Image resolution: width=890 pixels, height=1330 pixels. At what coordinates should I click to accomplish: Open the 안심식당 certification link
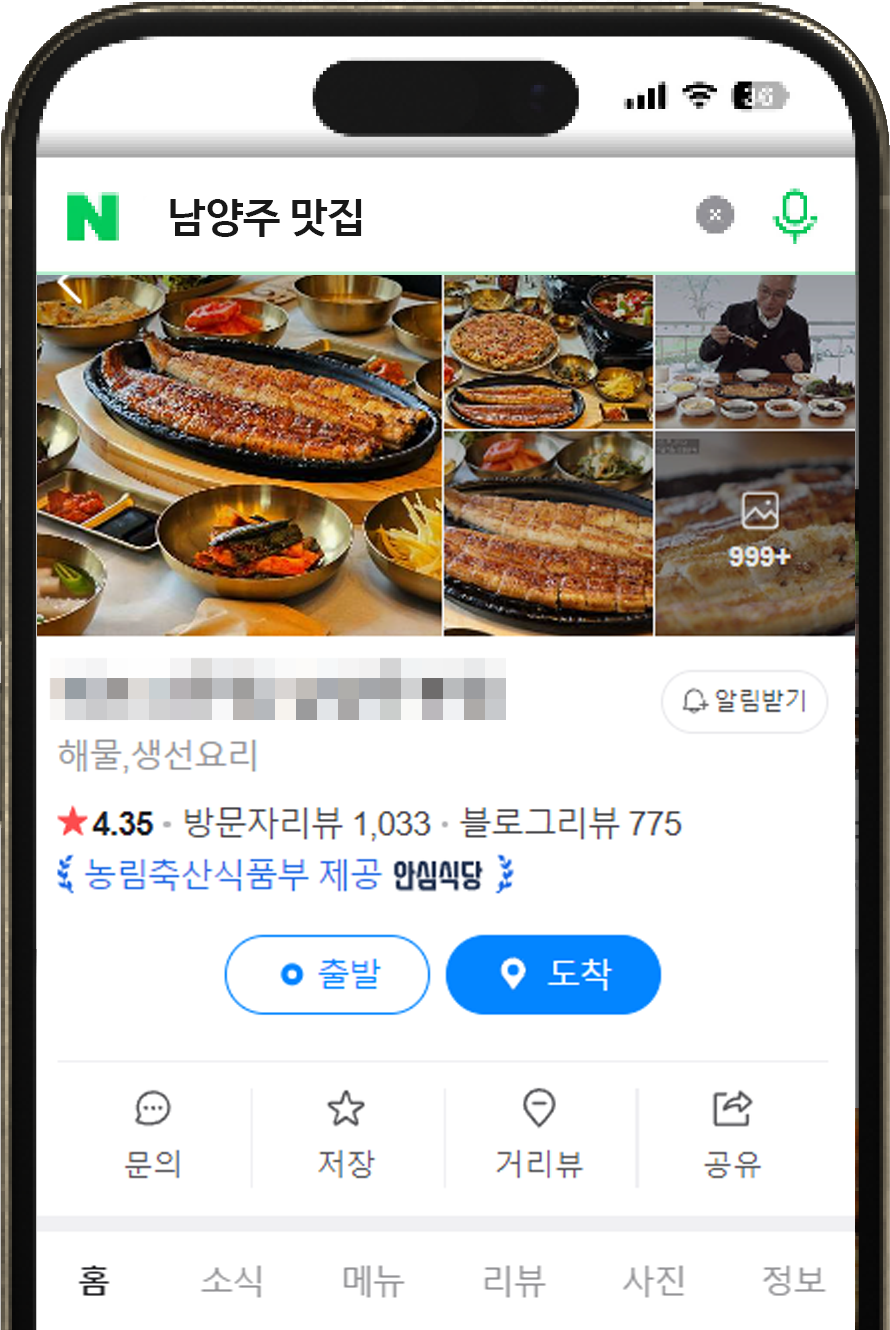pyautogui.click(x=285, y=877)
